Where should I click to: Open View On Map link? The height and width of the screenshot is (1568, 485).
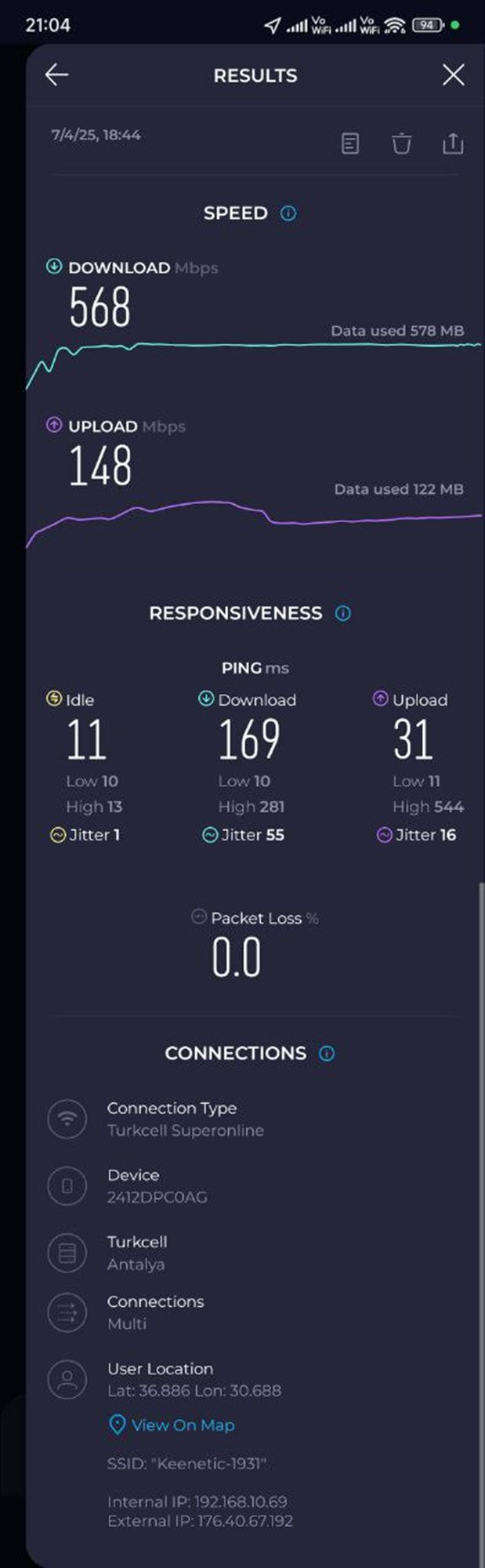(182, 1425)
